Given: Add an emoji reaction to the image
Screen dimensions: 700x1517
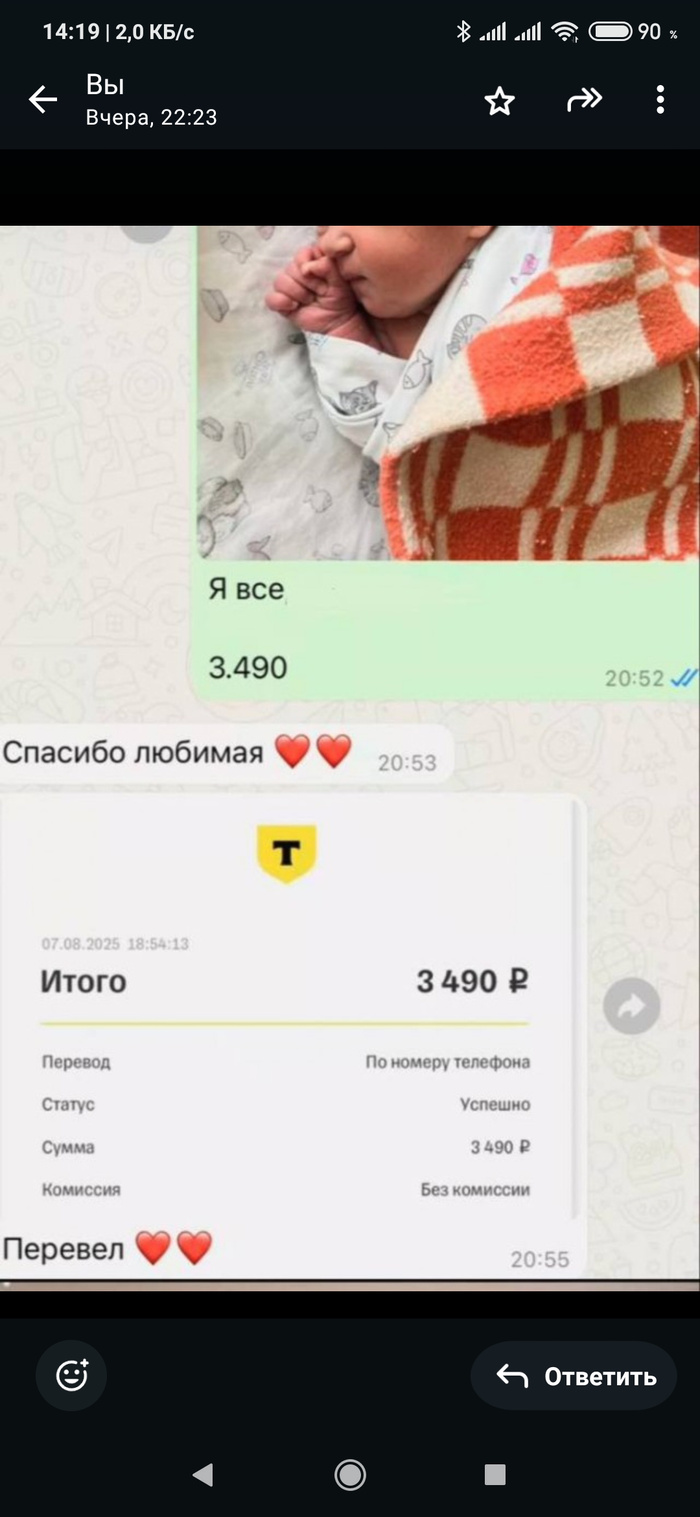Looking at the screenshot, I should (x=72, y=1376).
